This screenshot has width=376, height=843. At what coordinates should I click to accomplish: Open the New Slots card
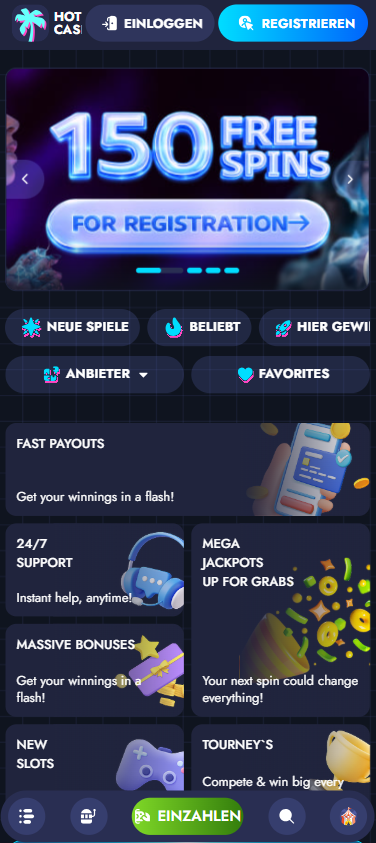pos(95,758)
